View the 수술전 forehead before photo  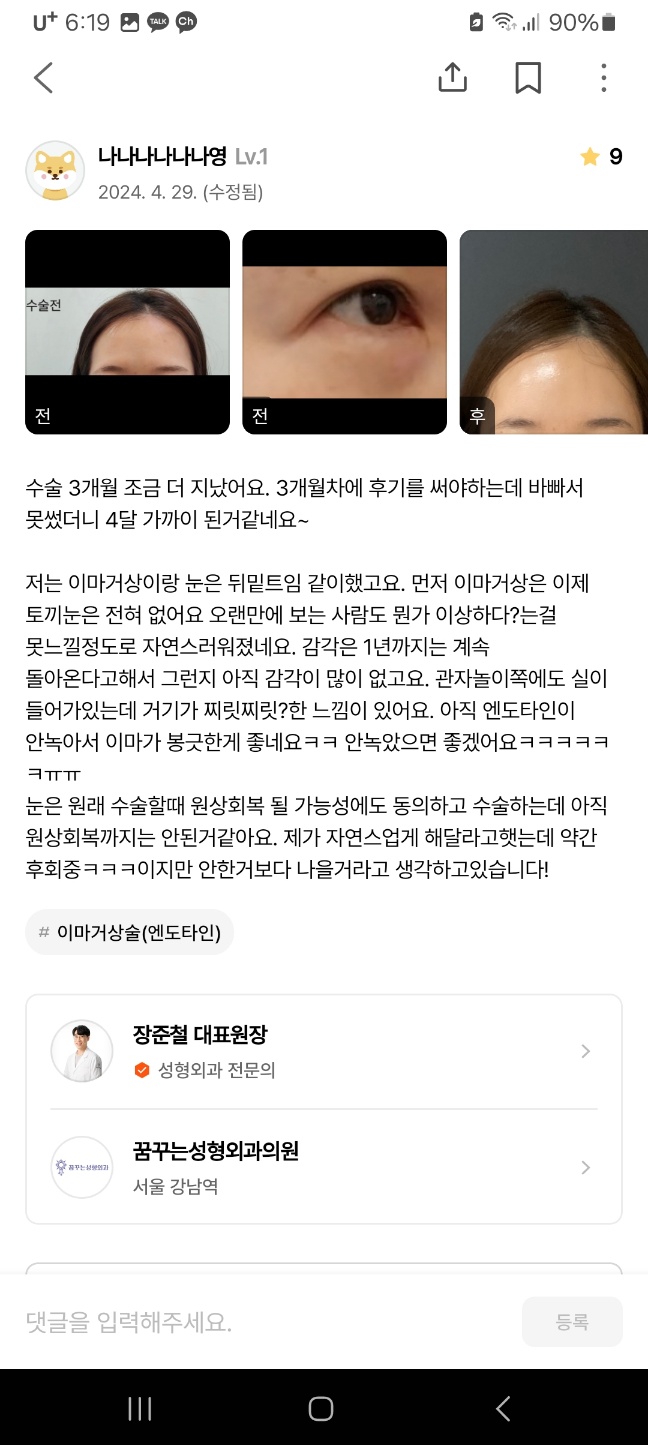(127, 332)
